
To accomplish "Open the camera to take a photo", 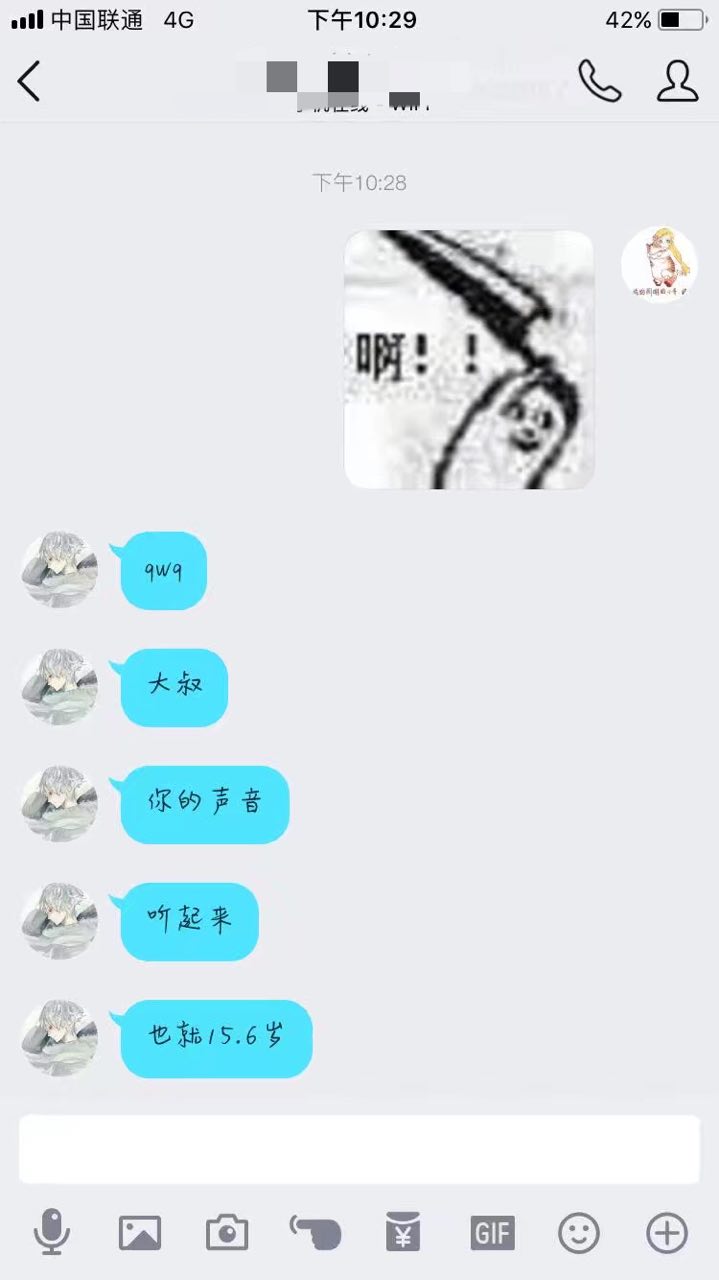I will point(227,1233).
